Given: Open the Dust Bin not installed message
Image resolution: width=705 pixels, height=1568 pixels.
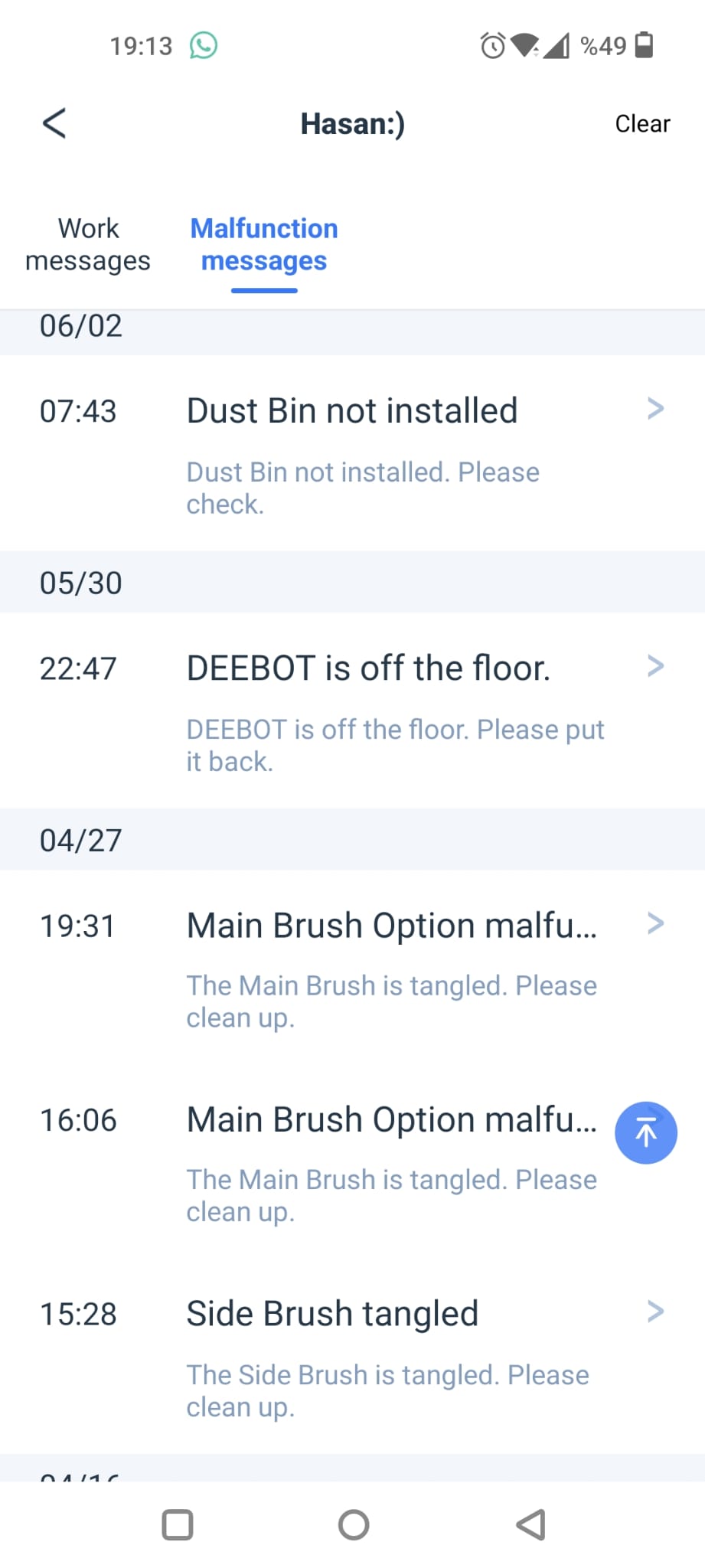Looking at the screenshot, I should [352, 452].
